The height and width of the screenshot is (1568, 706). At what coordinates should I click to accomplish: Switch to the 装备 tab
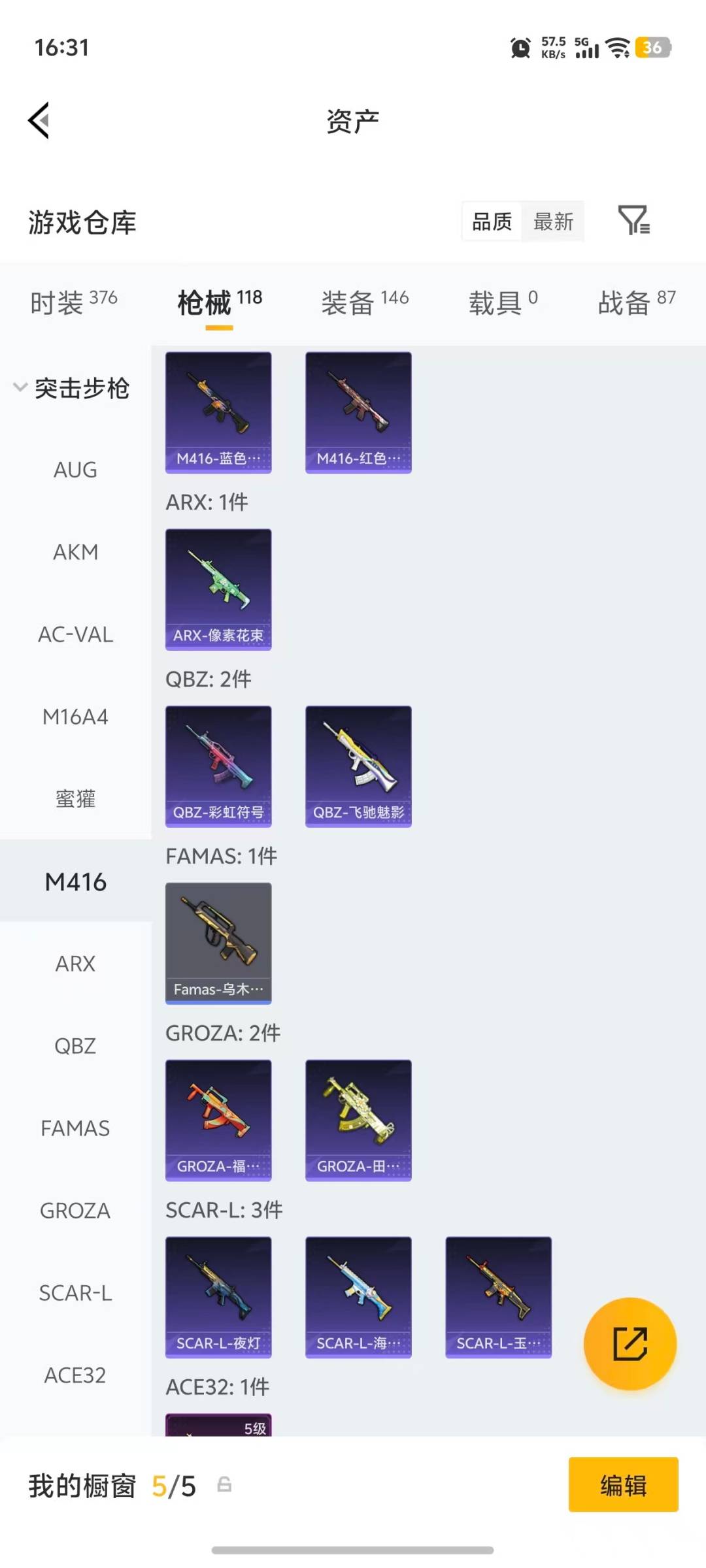[x=364, y=302]
